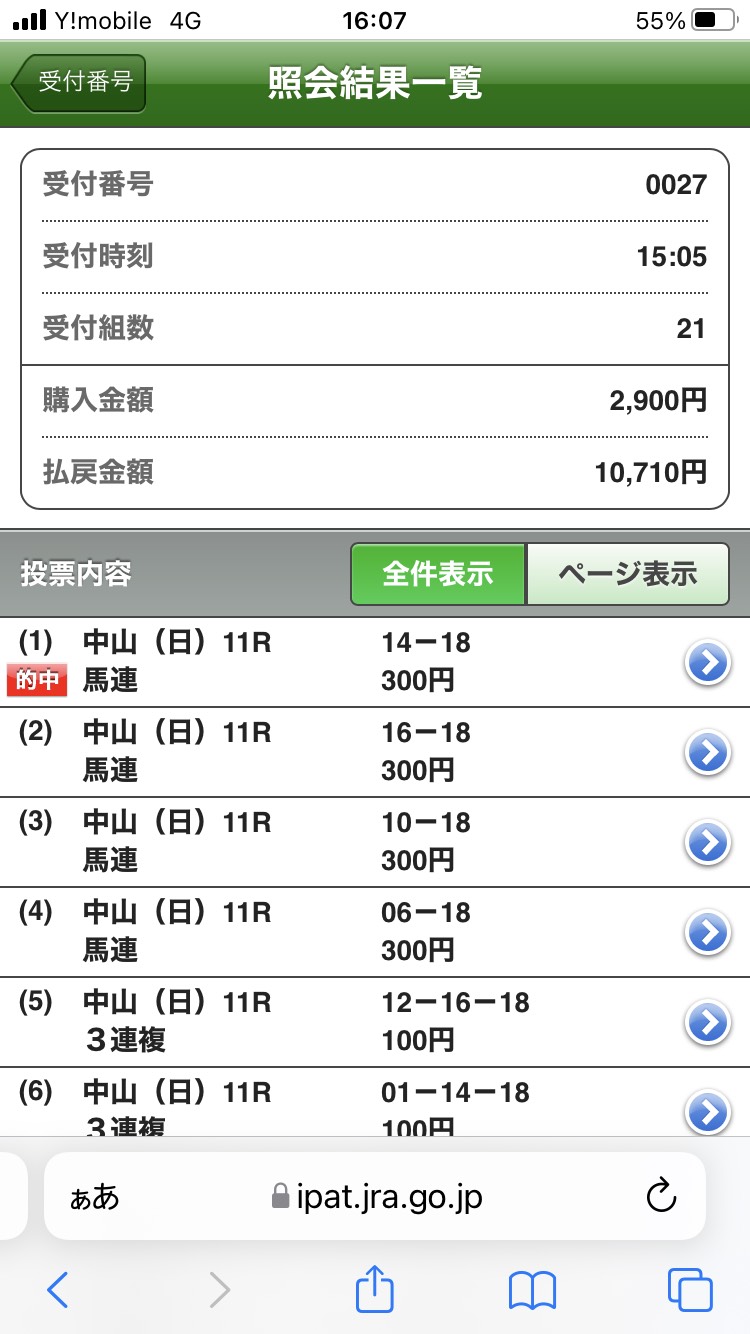
Task: Switch to 全件表示 view
Action: [x=438, y=574]
